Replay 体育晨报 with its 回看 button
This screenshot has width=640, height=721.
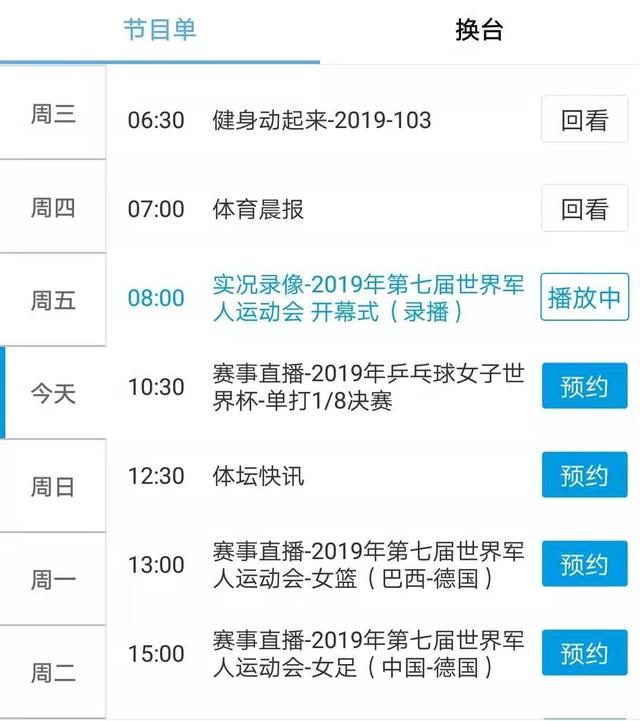[584, 208]
